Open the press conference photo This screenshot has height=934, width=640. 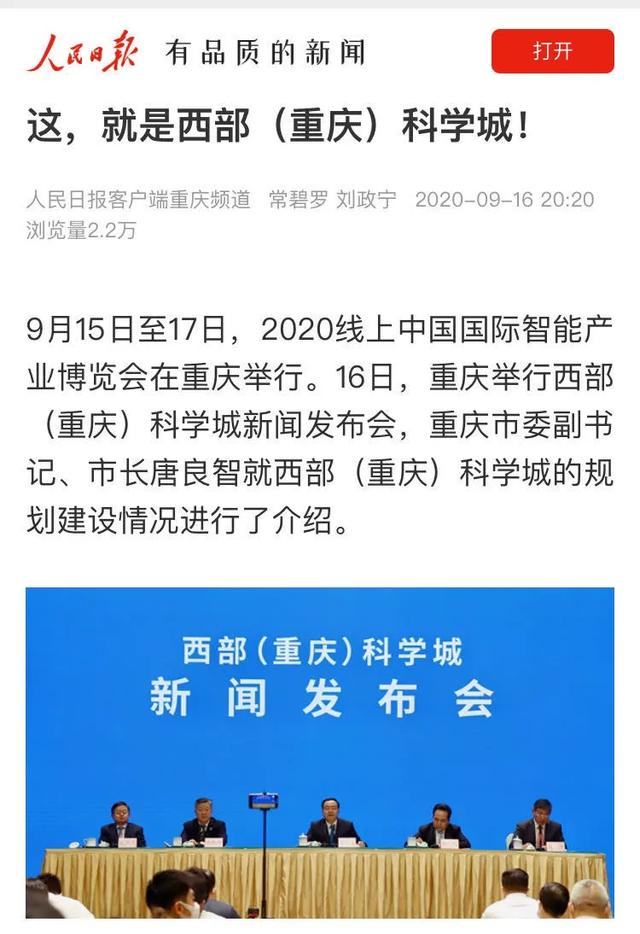(x=320, y=750)
